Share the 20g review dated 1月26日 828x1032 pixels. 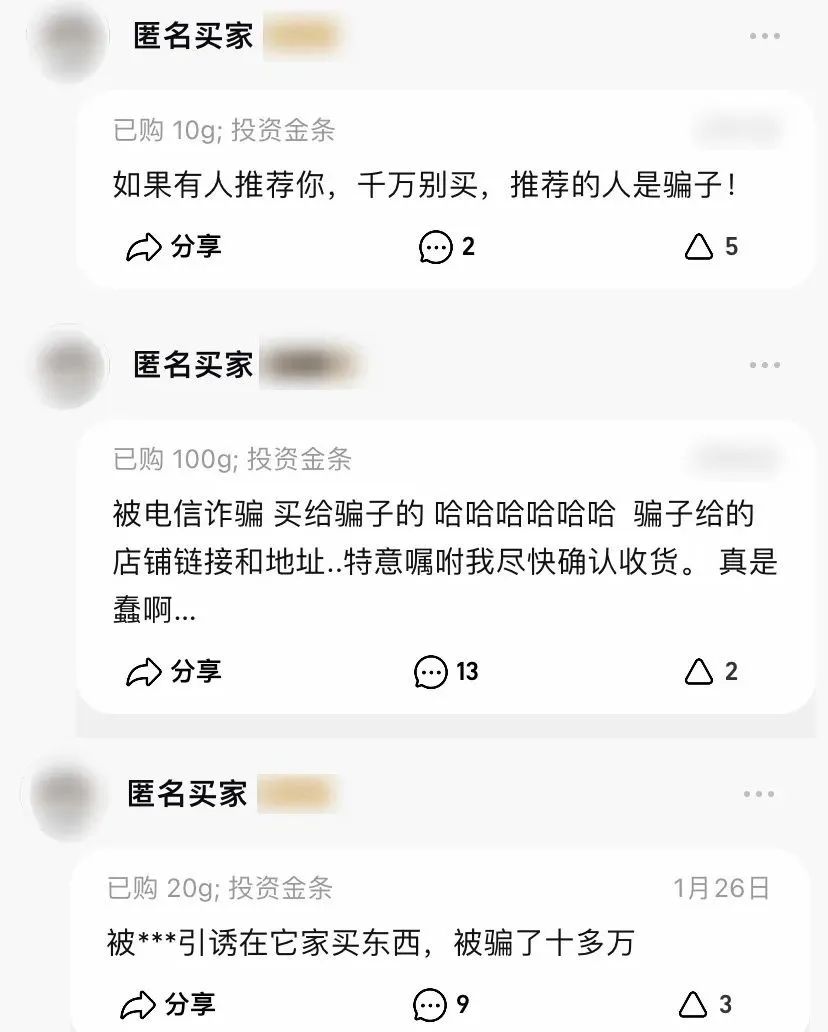[x=167, y=1004]
